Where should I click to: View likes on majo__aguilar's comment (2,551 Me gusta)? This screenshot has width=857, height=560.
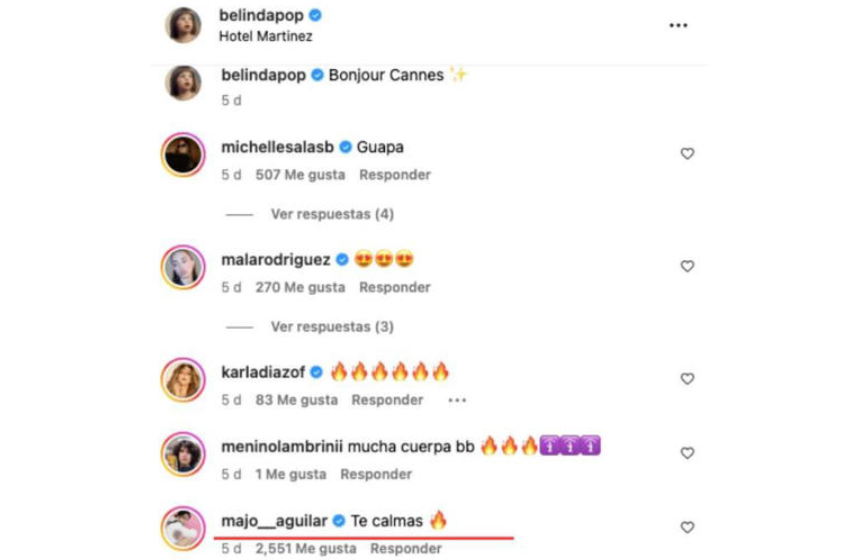[x=306, y=549]
